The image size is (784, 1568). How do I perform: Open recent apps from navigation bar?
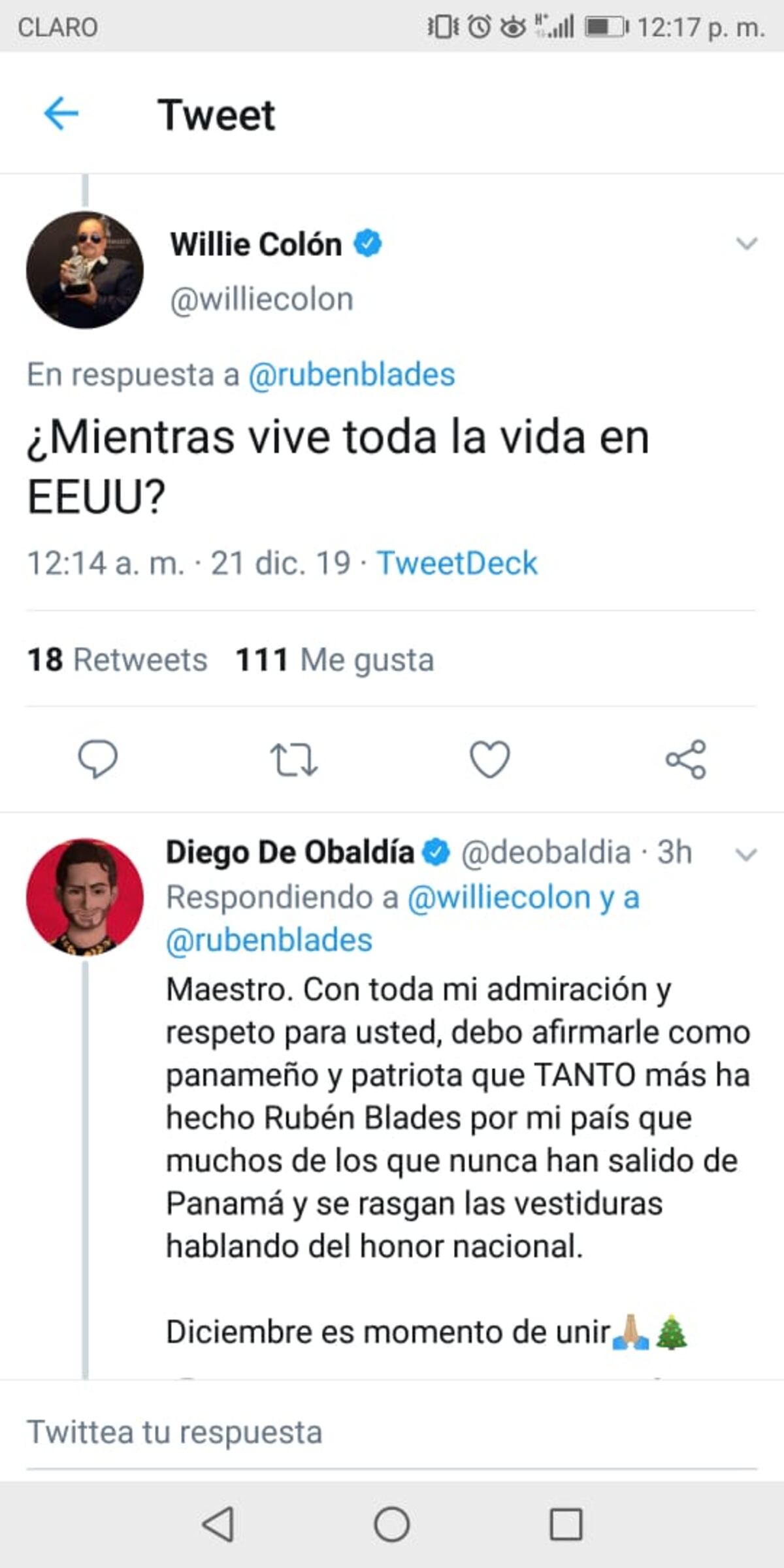tap(566, 1525)
